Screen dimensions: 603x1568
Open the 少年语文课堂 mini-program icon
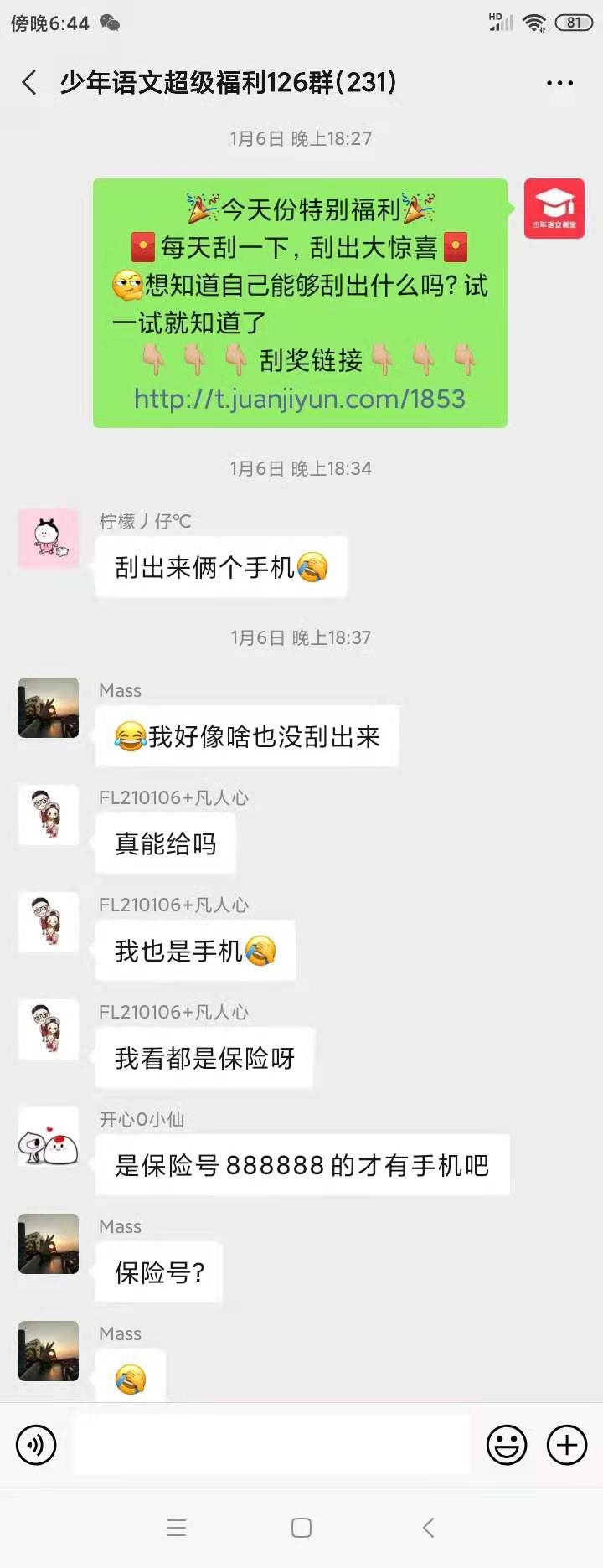pos(553,207)
